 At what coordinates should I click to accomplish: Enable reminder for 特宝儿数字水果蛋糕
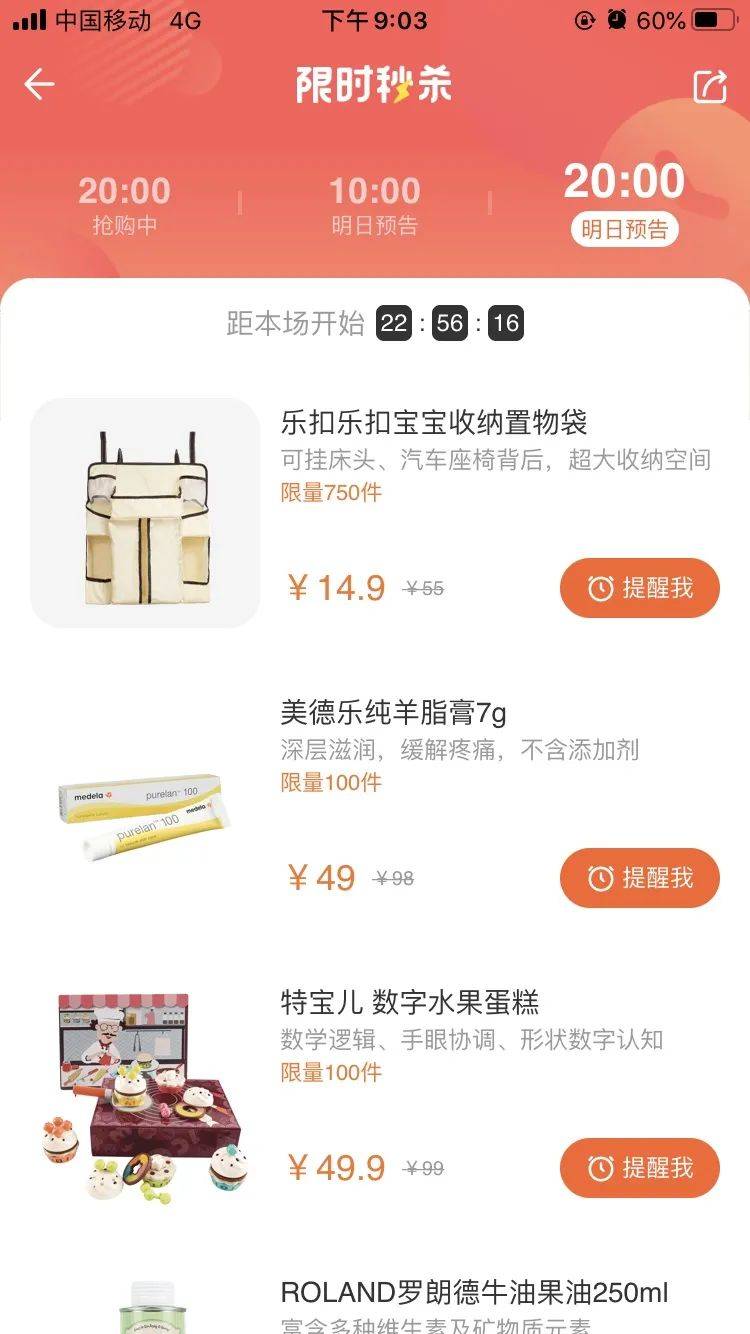639,1167
